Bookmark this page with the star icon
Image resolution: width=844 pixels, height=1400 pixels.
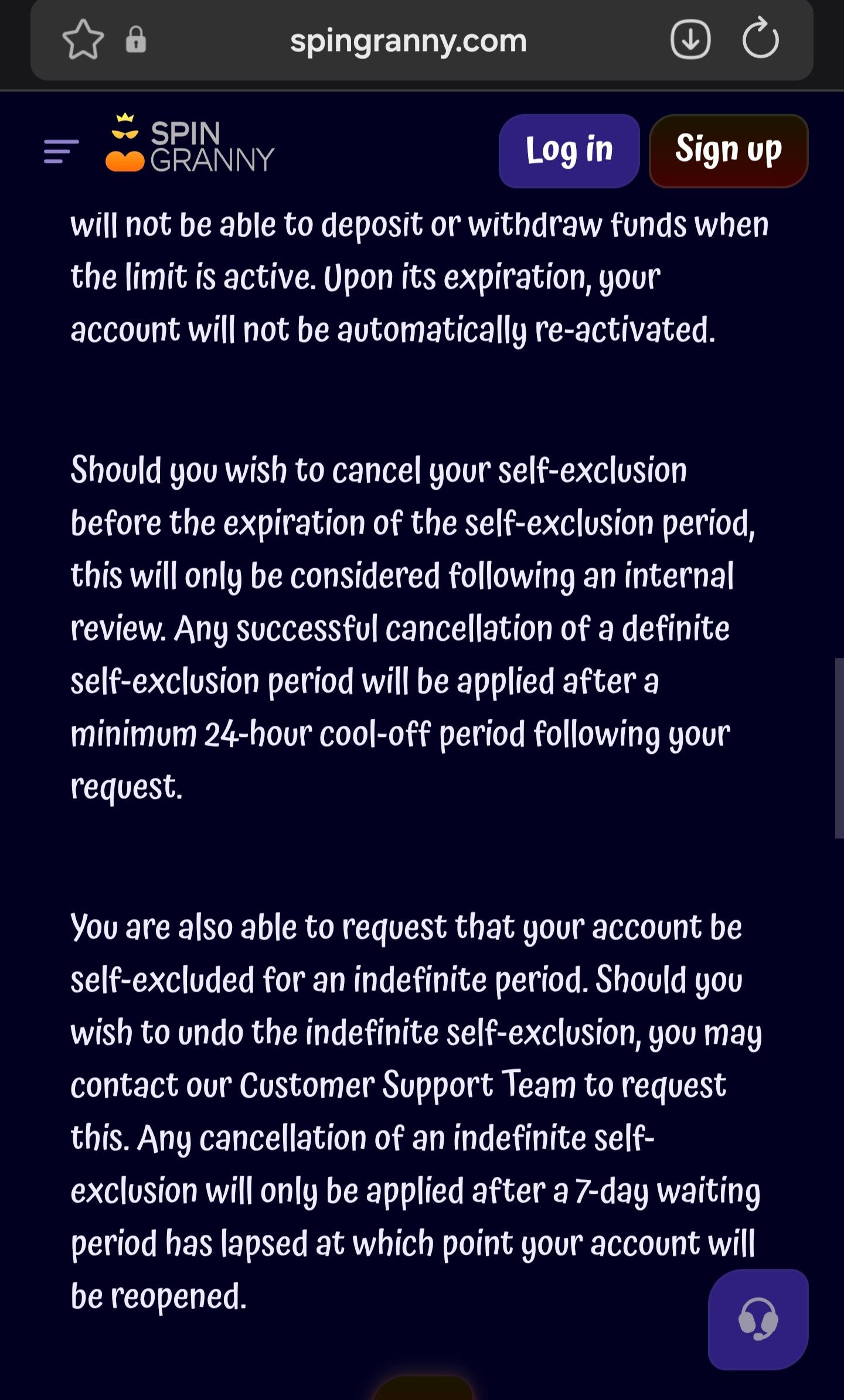pos(83,40)
